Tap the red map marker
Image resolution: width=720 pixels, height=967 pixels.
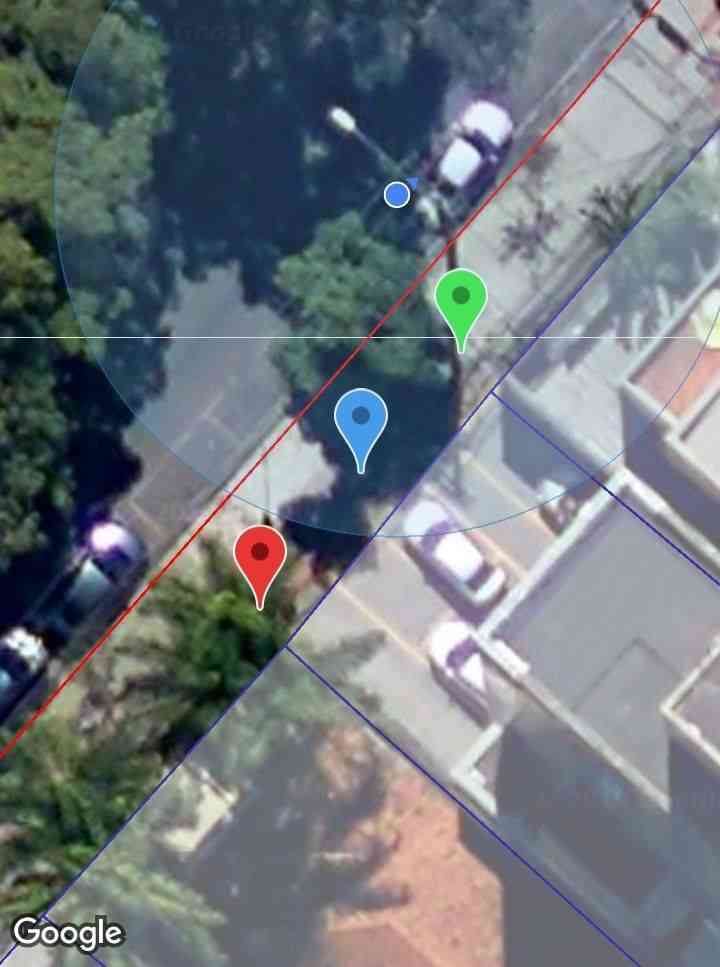pos(260,555)
